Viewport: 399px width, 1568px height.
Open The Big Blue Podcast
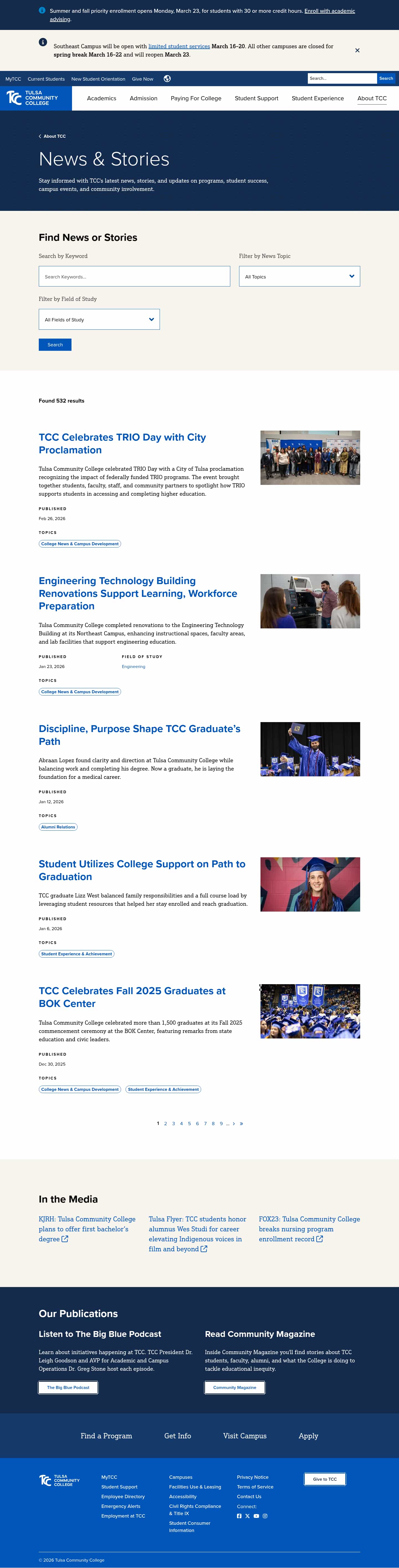[68, 1387]
